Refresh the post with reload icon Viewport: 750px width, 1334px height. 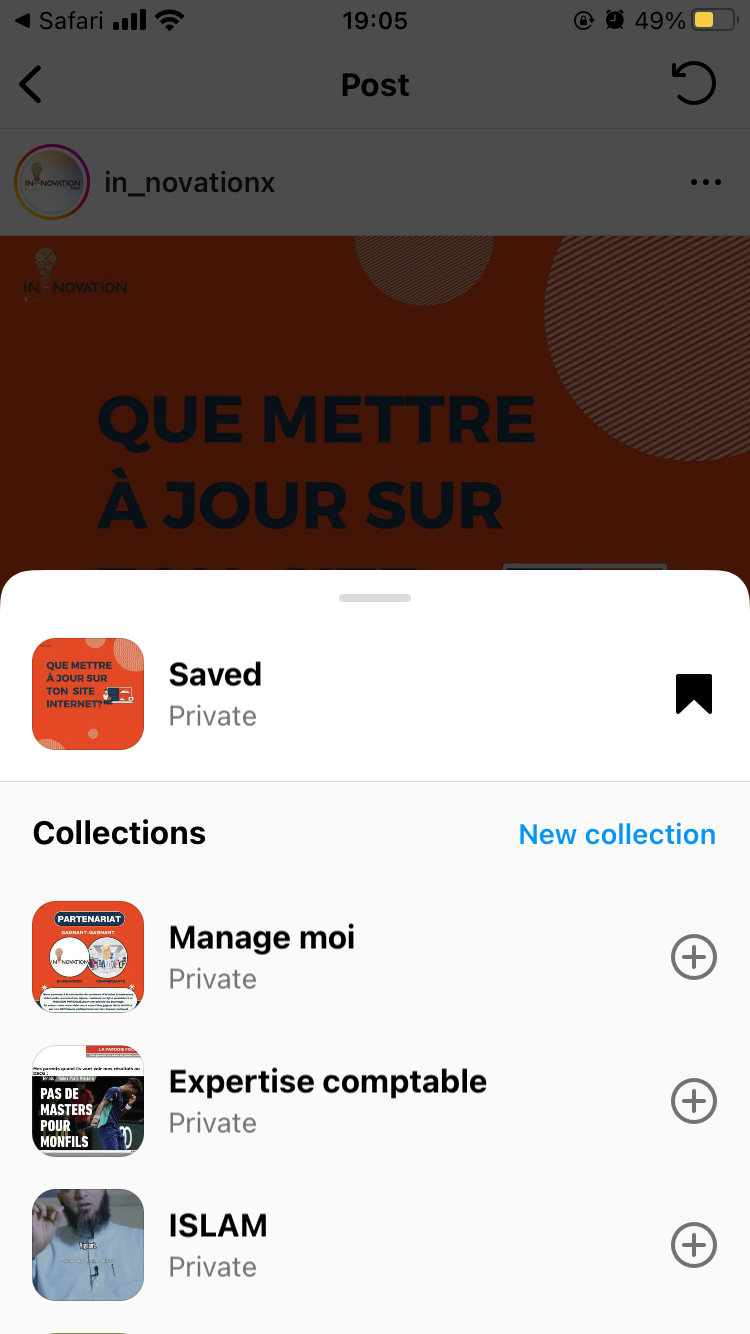click(694, 84)
